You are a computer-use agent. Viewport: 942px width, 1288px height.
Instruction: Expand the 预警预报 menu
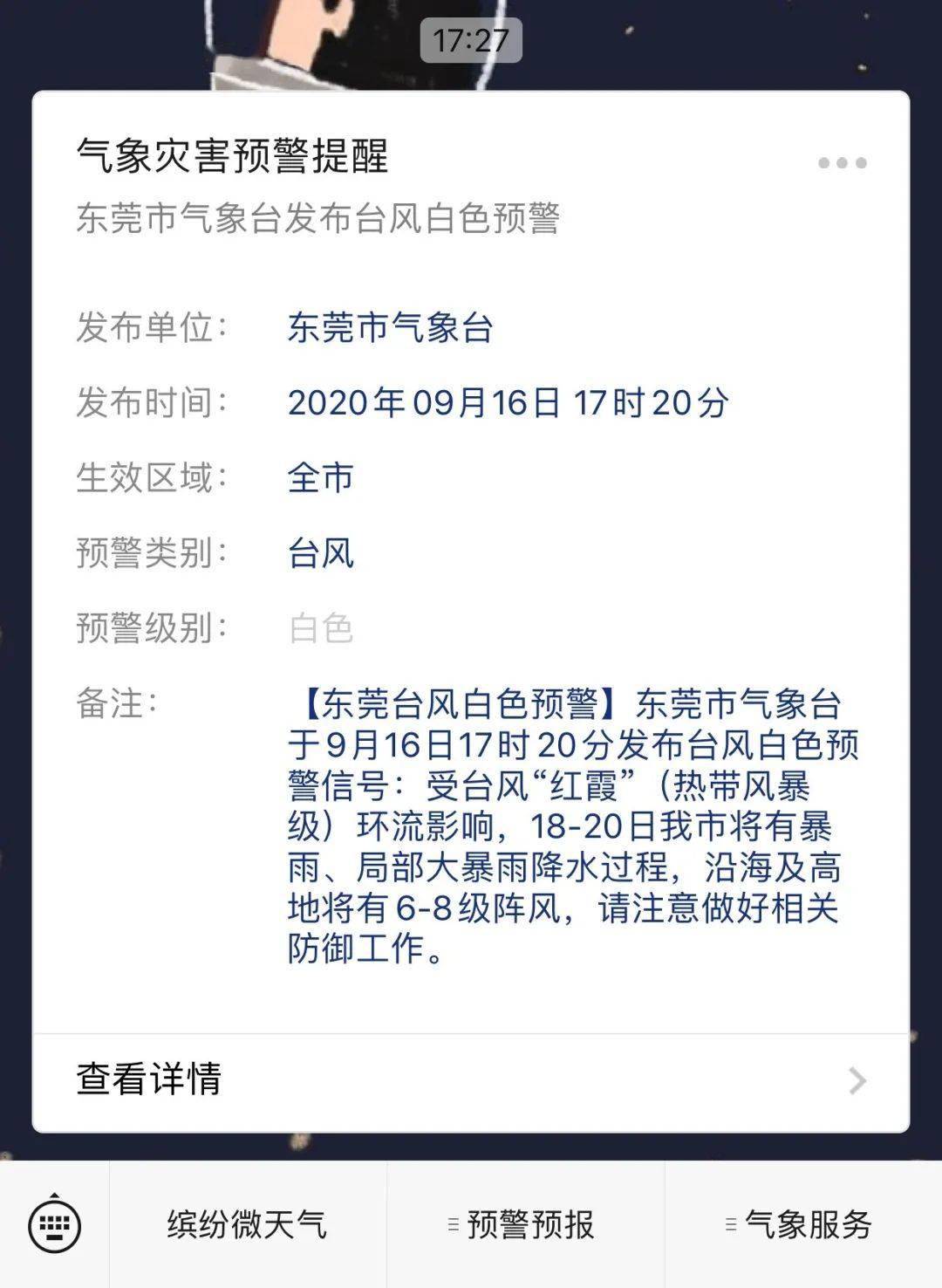[x=525, y=1224]
